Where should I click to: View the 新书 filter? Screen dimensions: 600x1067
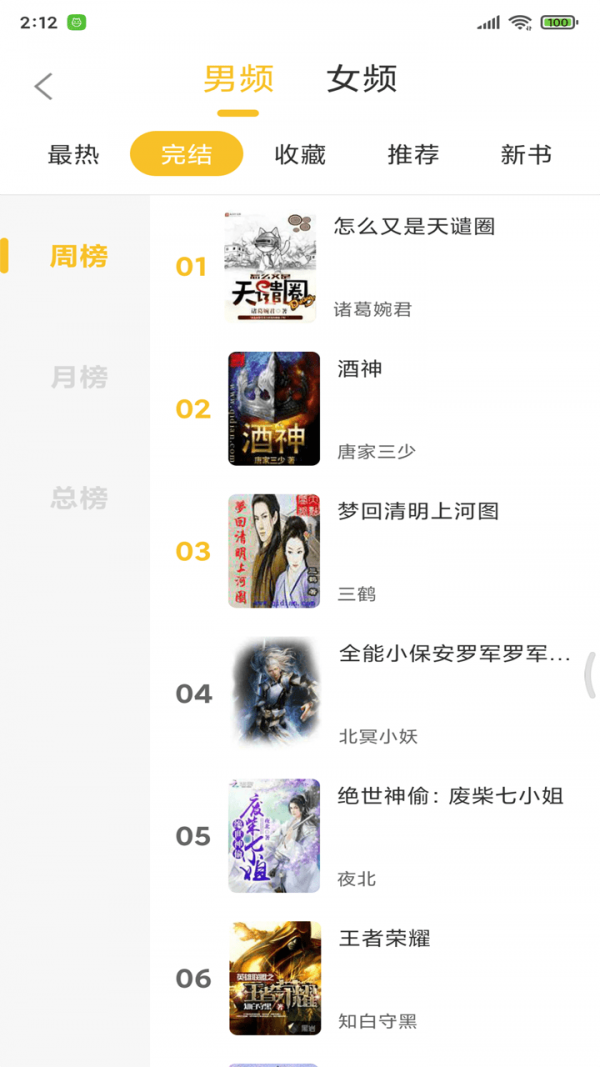point(526,155)
